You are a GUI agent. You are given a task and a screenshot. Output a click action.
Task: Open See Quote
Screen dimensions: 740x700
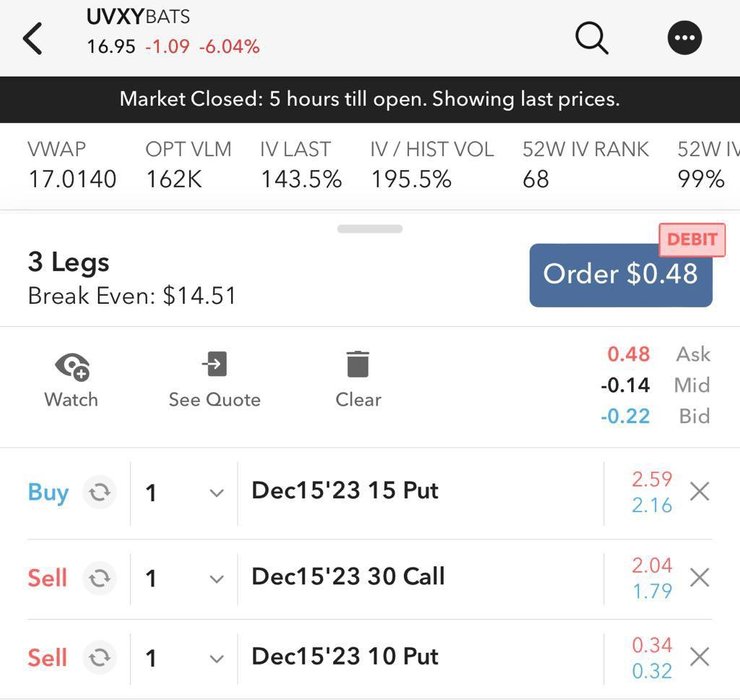point(214,379)
